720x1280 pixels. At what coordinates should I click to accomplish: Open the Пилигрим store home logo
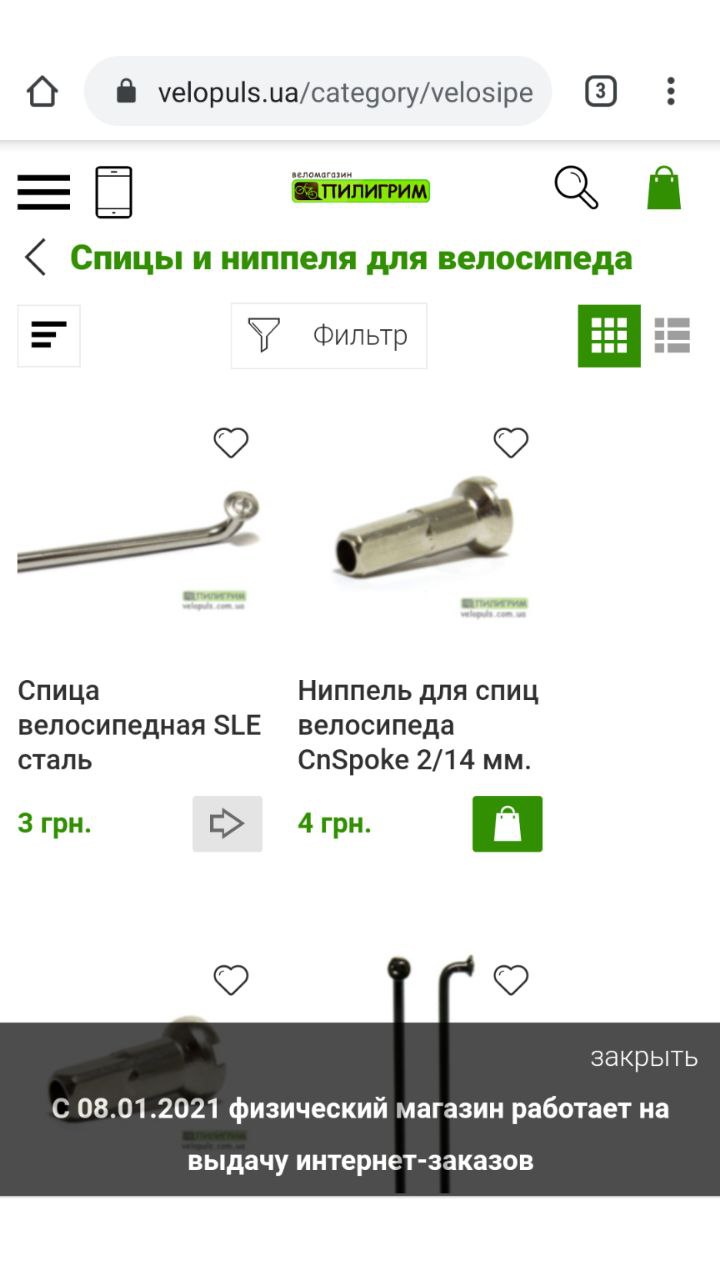click(x=360, y=188)
